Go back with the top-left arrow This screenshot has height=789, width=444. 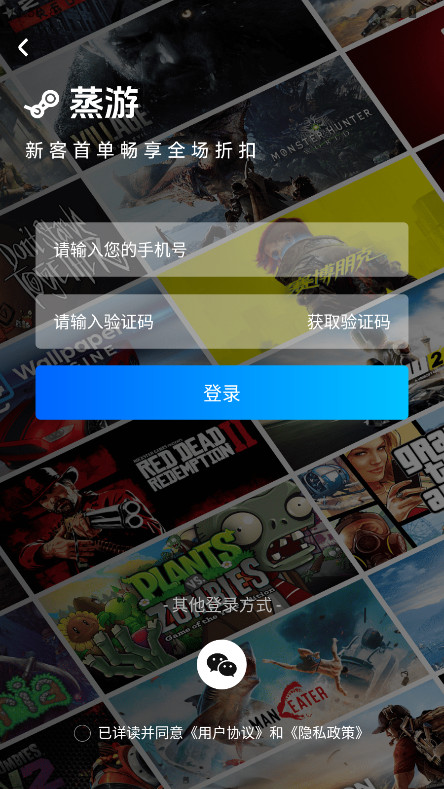point(23,48)
